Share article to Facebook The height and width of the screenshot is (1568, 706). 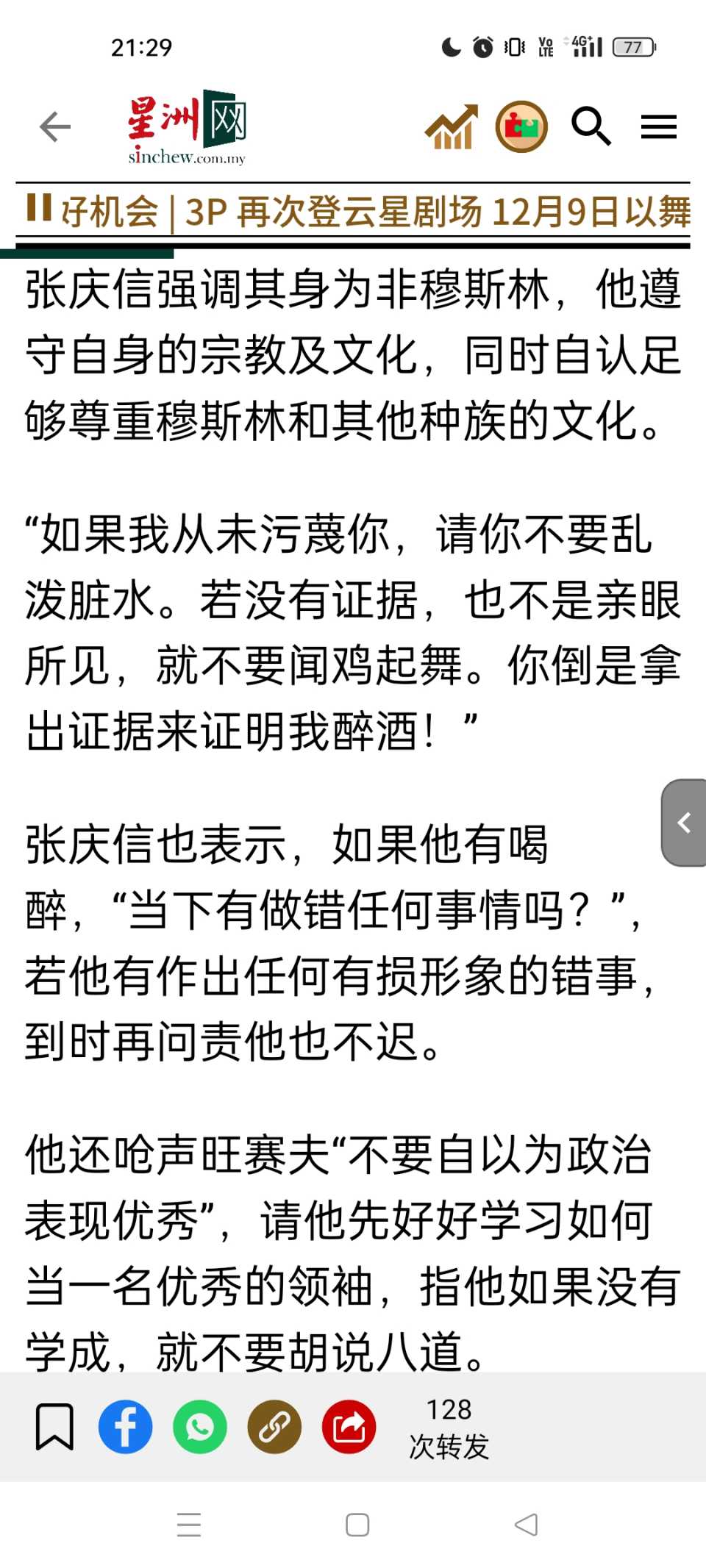pos(126,1427)
